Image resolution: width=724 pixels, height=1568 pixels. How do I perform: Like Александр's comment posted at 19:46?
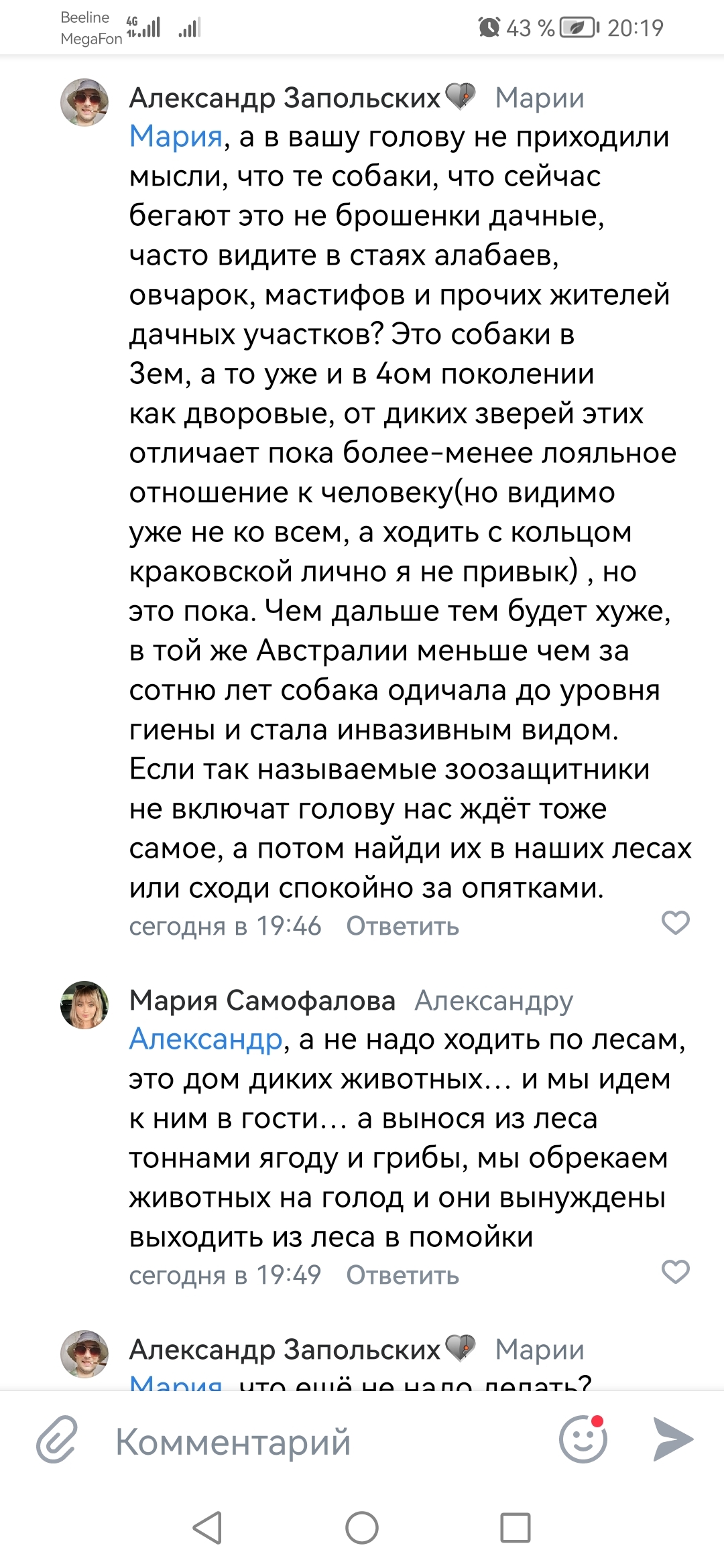point(675,923)
